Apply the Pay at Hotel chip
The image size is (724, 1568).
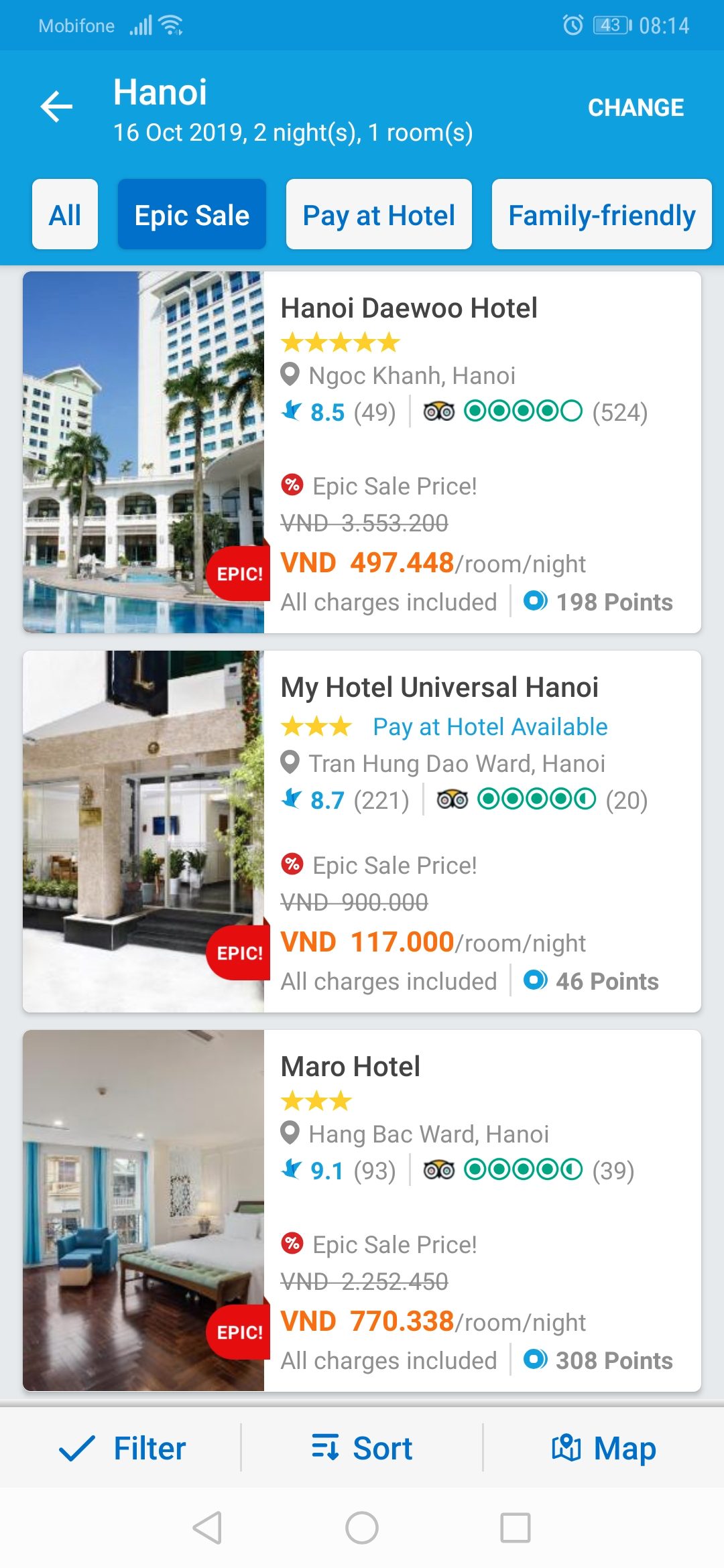point(379,214)
